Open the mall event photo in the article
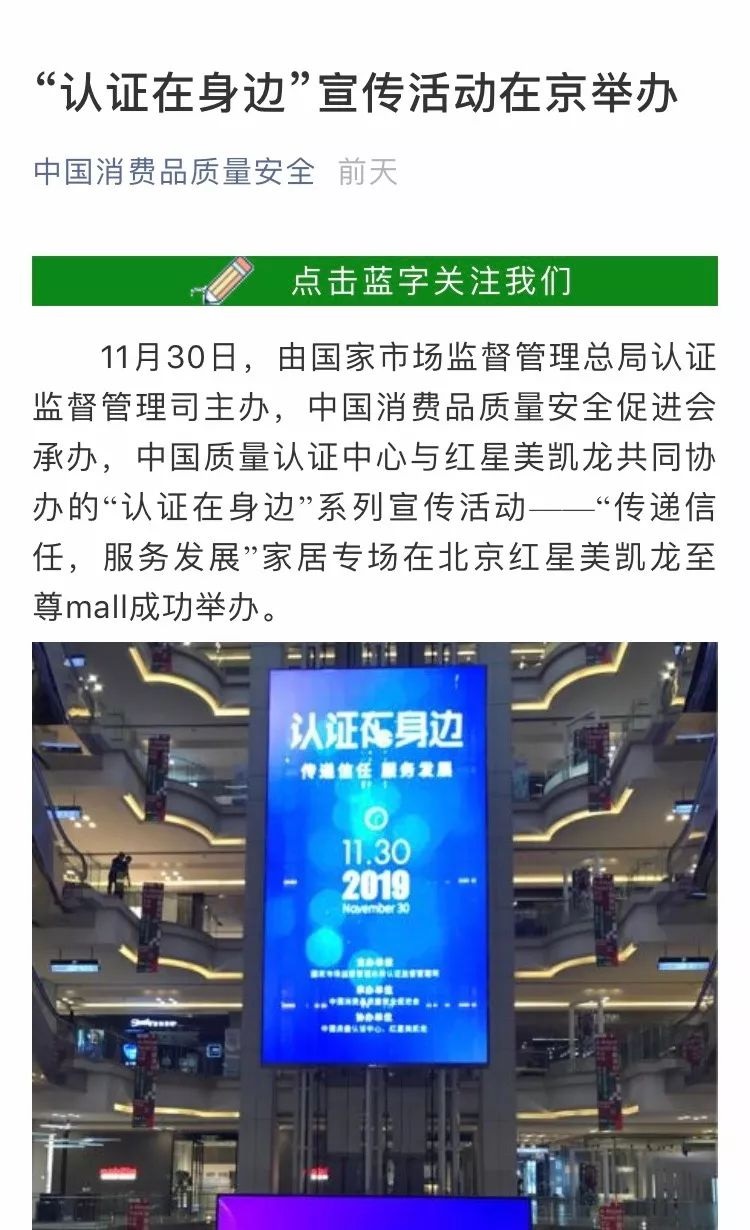The image size is (750, 1230). (x=375, y=935)
